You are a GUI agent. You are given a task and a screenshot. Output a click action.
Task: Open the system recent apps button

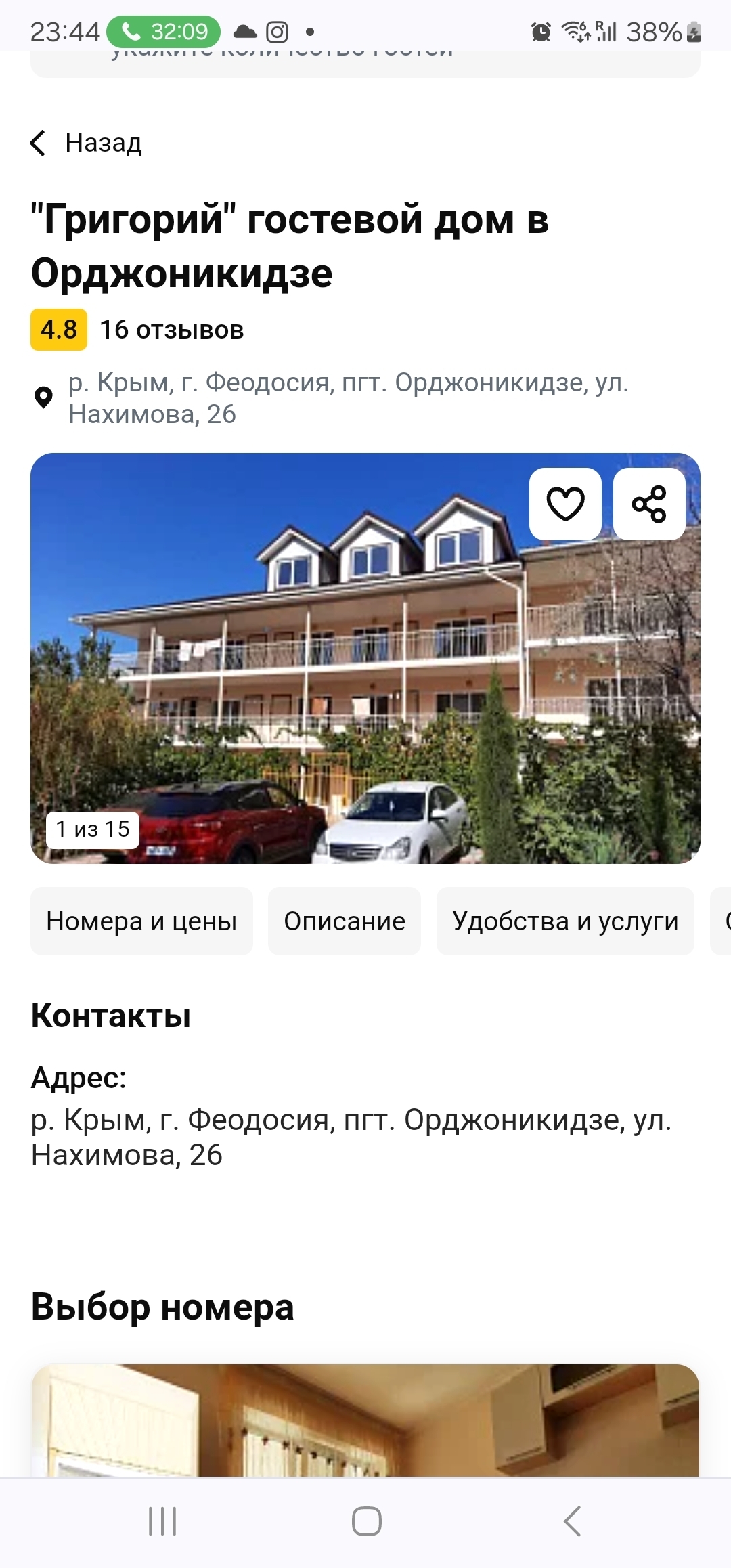162,1521
